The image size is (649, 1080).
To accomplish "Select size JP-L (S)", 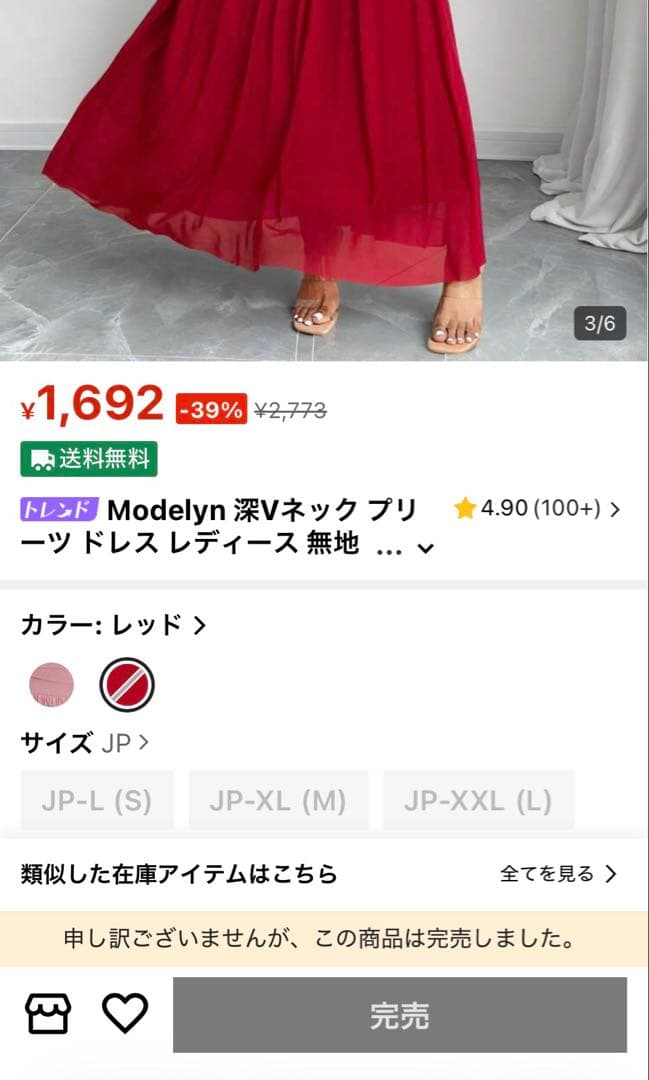I will 97,800.
